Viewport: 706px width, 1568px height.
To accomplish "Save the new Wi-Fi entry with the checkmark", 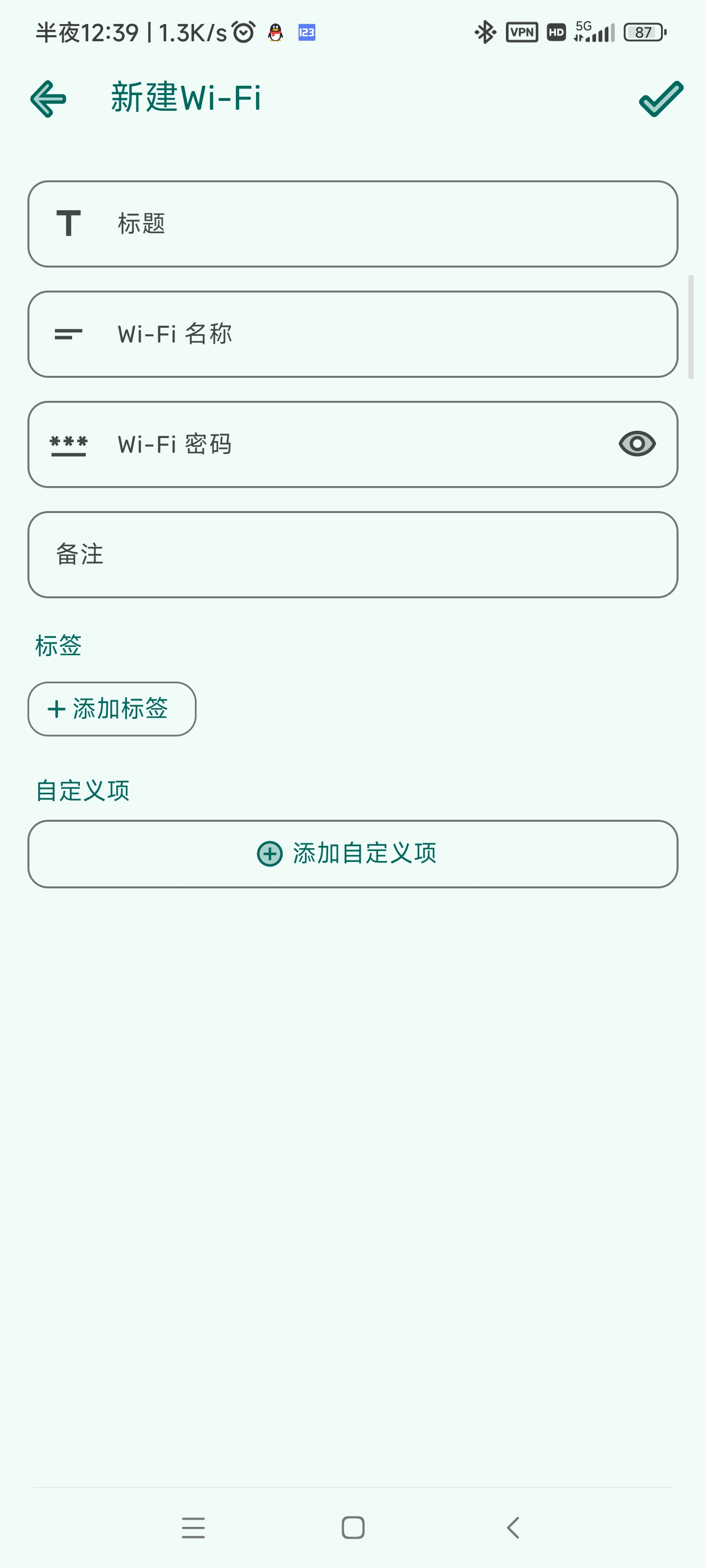I will 661,98.
